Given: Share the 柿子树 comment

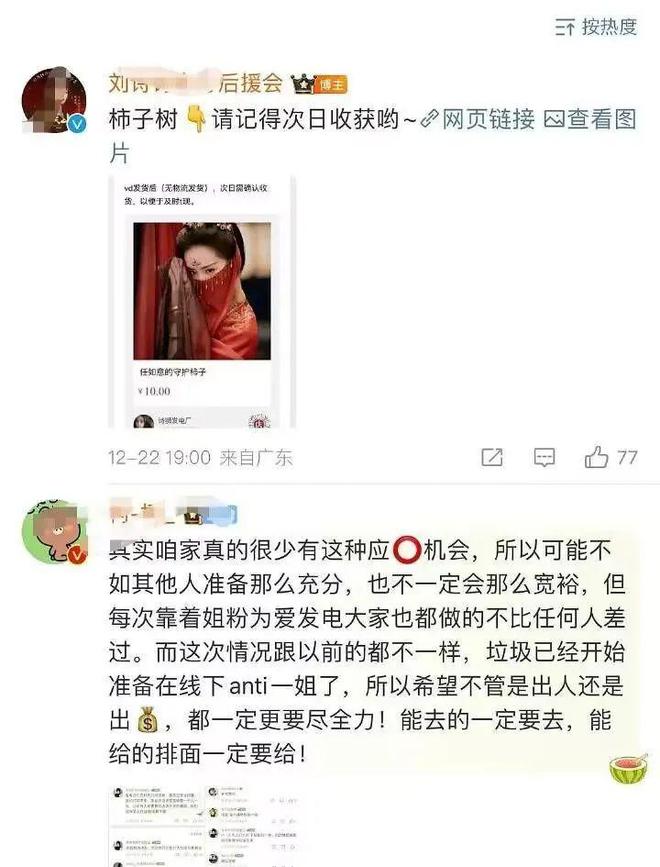Looking at the screenshot, I should coord(492,458).
